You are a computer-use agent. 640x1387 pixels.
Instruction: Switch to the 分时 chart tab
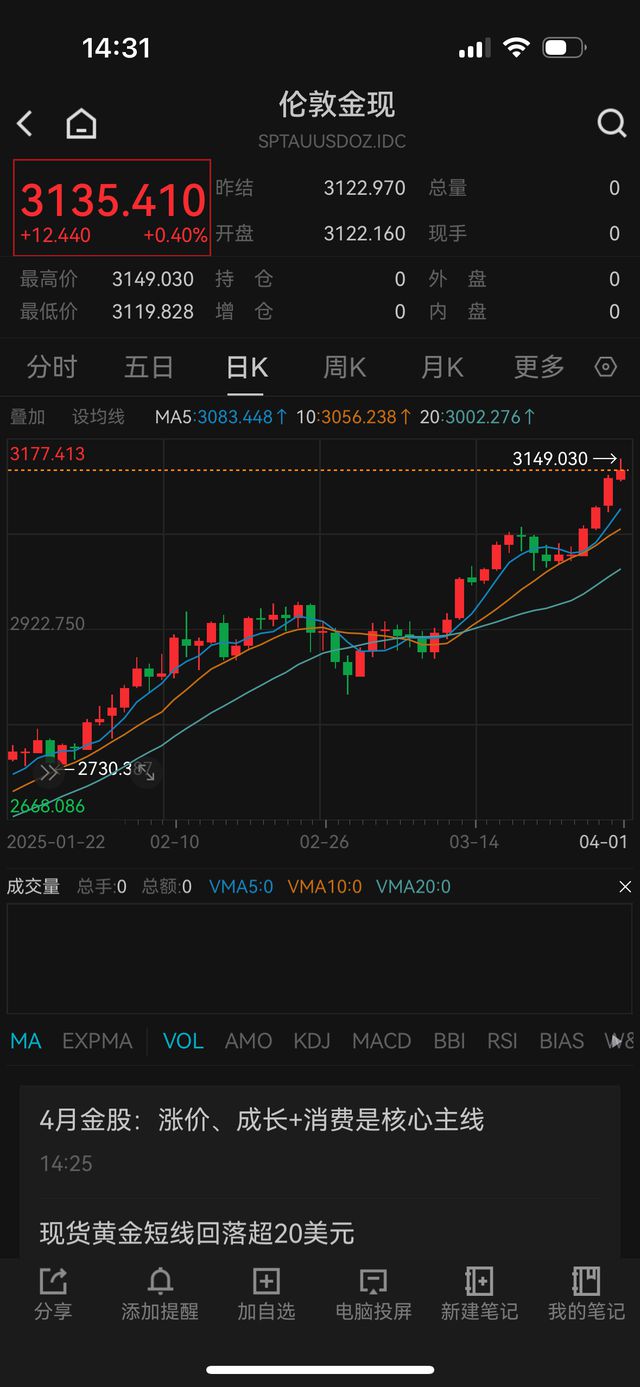(x=52, y=367)
